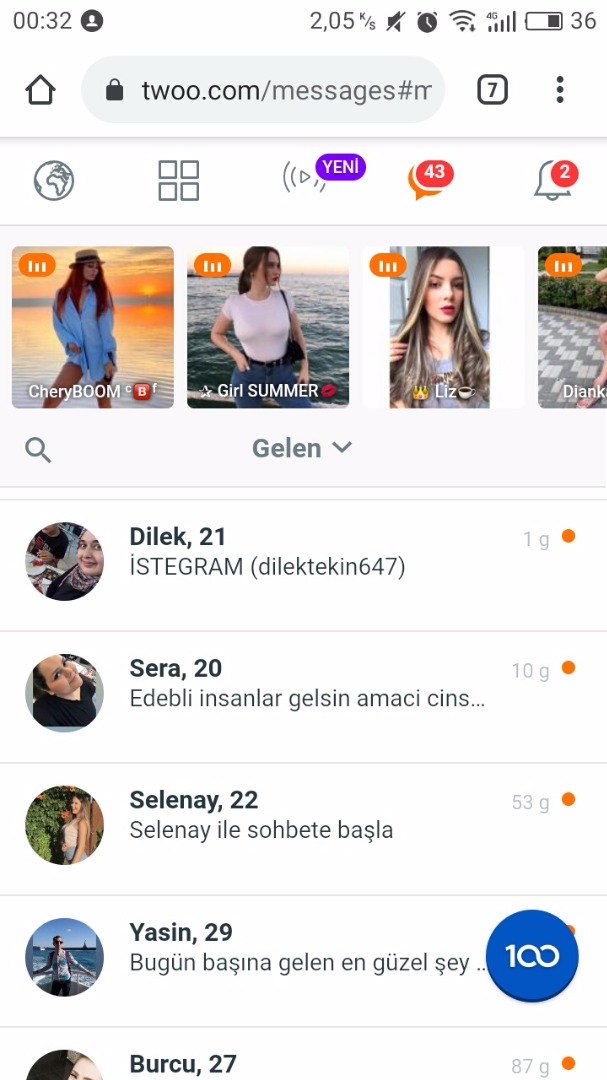Viewport: 607px width, 1080px height.
Task: Open Burcu, 27's conversation
Action: coord(300,1062)
